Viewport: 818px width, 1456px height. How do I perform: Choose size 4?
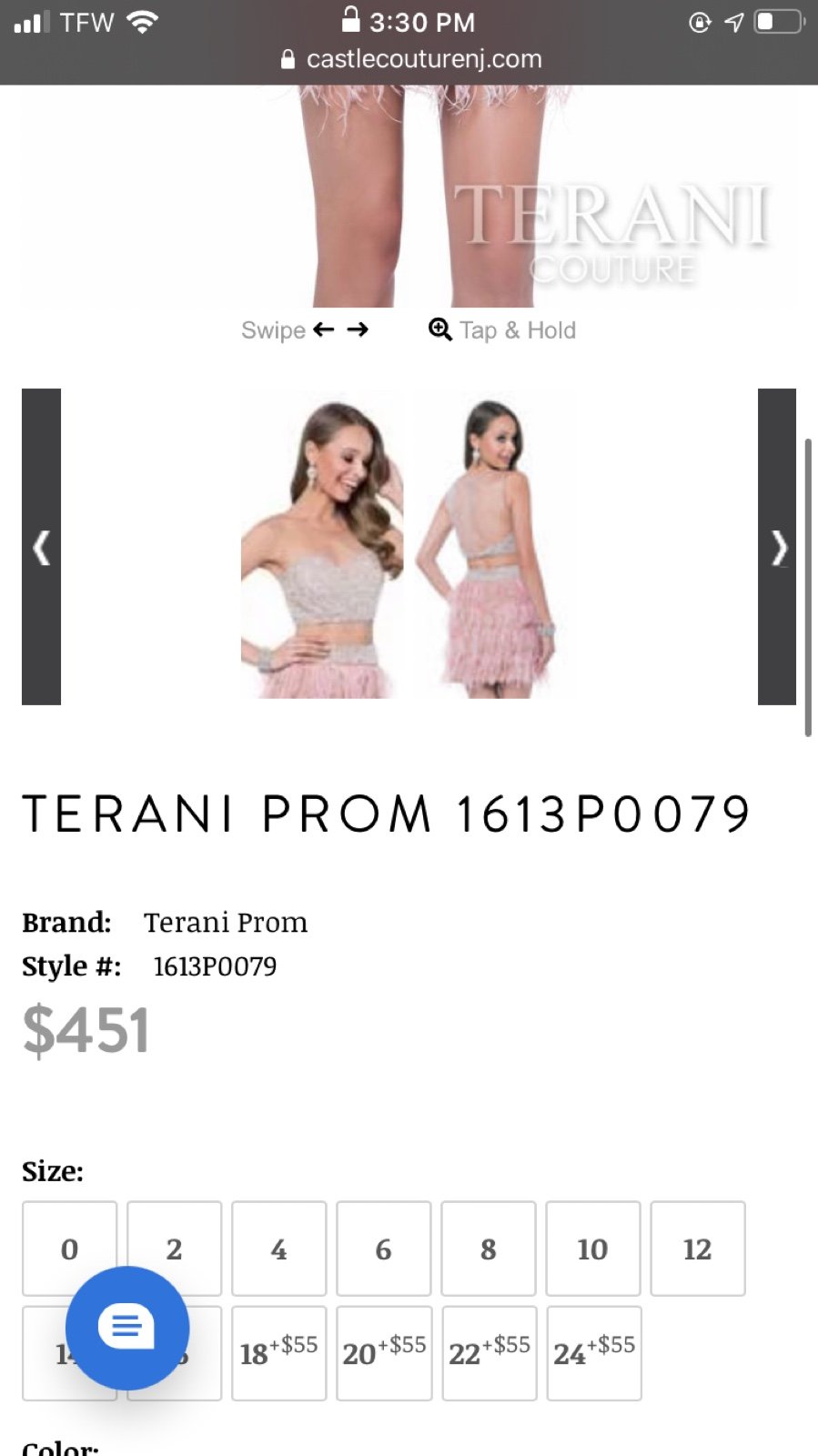(x=279, y=1249)
